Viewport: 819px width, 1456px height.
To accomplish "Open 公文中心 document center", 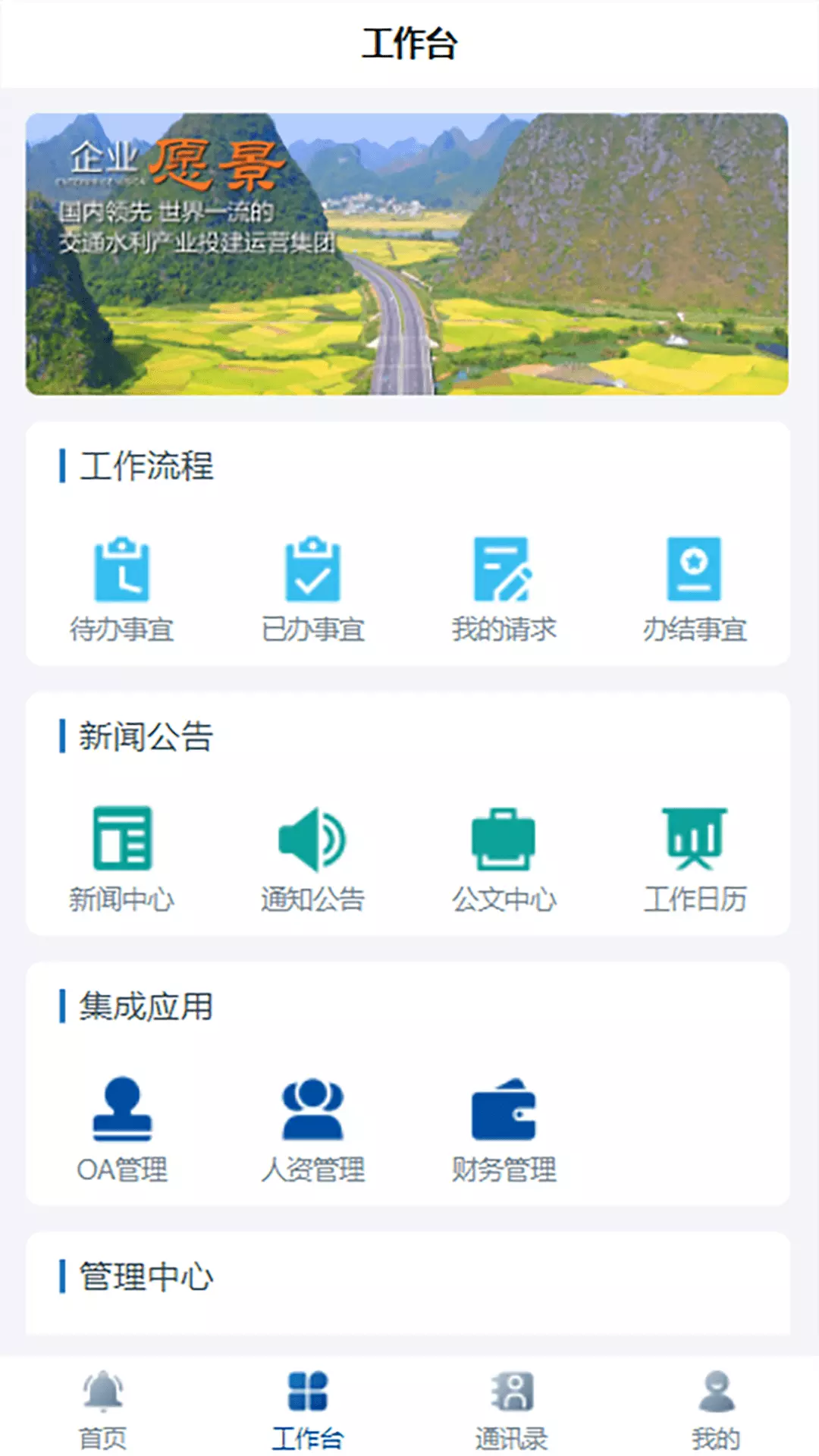I will pyautogui.click(x=504, y=859).
